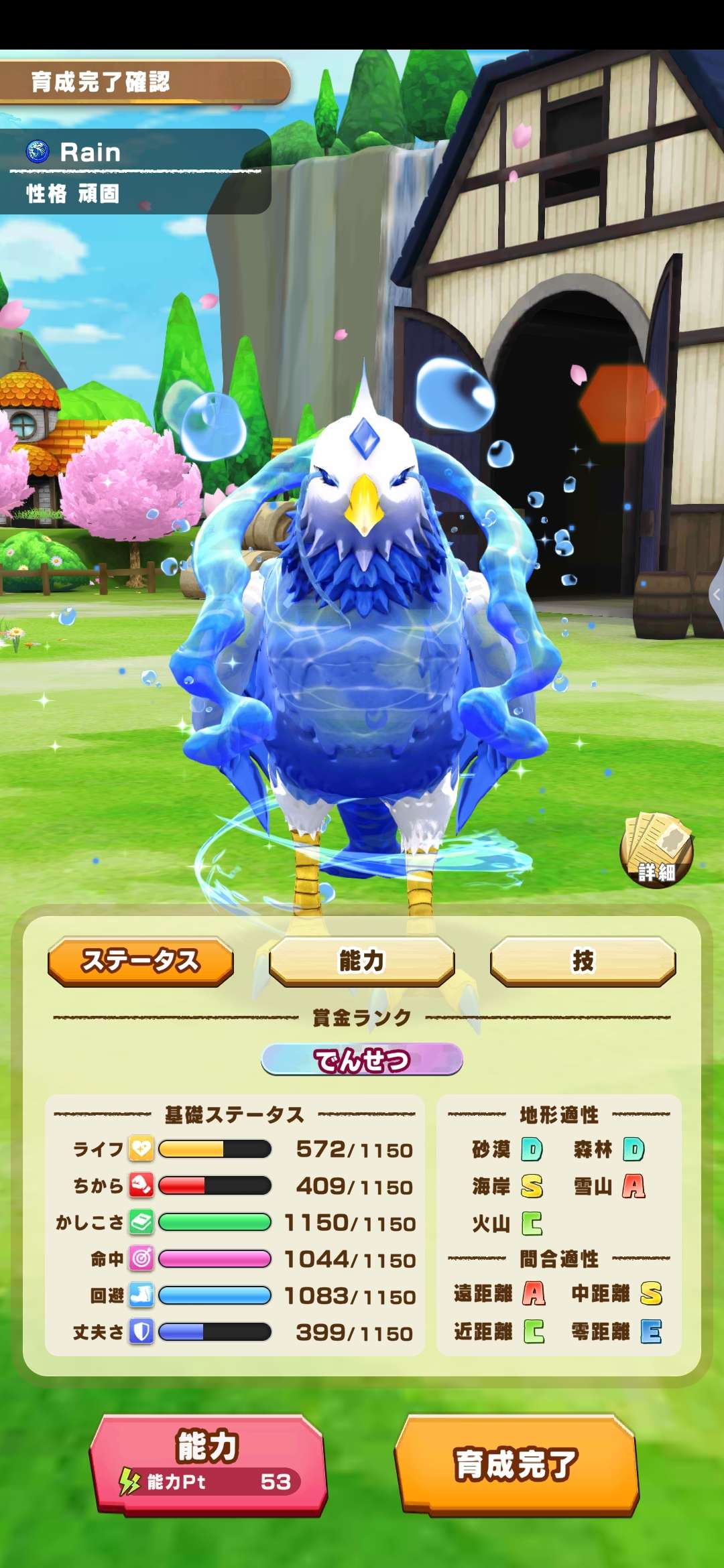
Task: Switch to the 能力 tab
Action: 362,961
